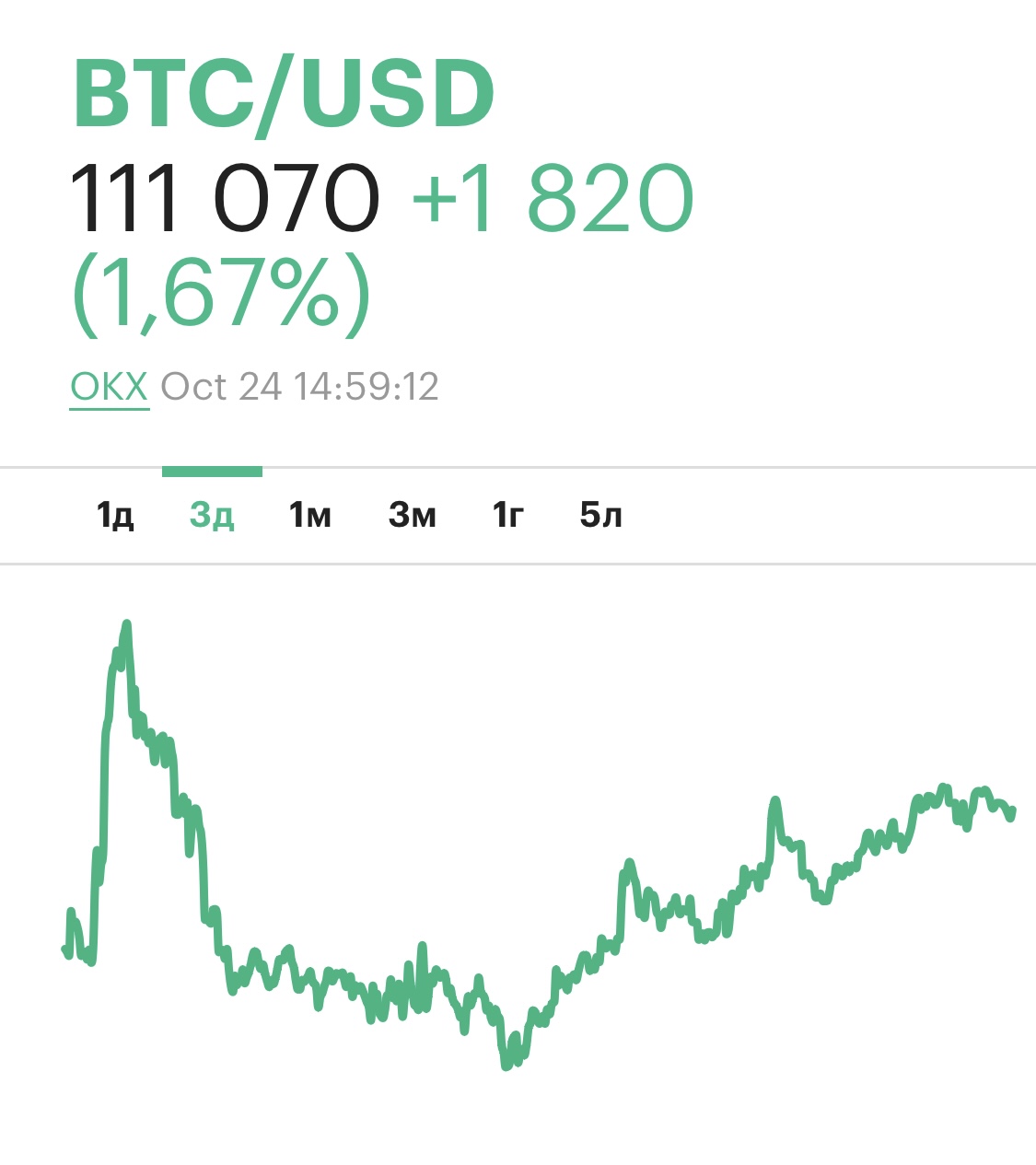View the 1г chart range
The width and height of the screenshot is (1036, 1165).
(x=507, y=516)
